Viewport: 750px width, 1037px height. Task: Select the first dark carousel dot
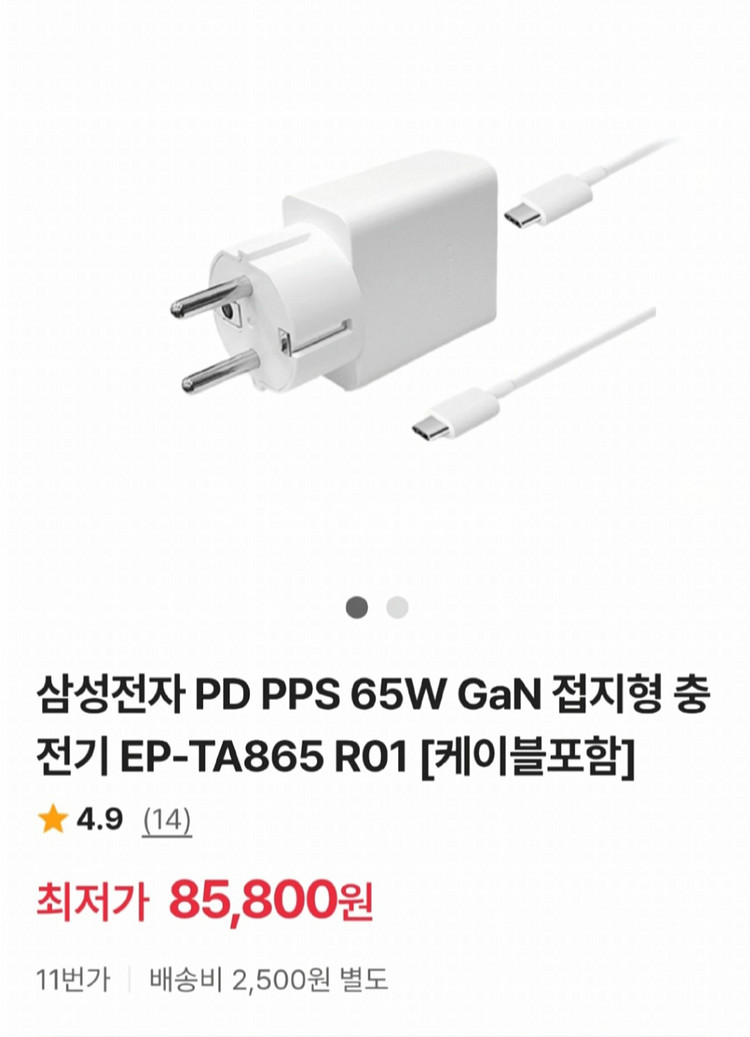pyautogui.click(x=357, y=605)
